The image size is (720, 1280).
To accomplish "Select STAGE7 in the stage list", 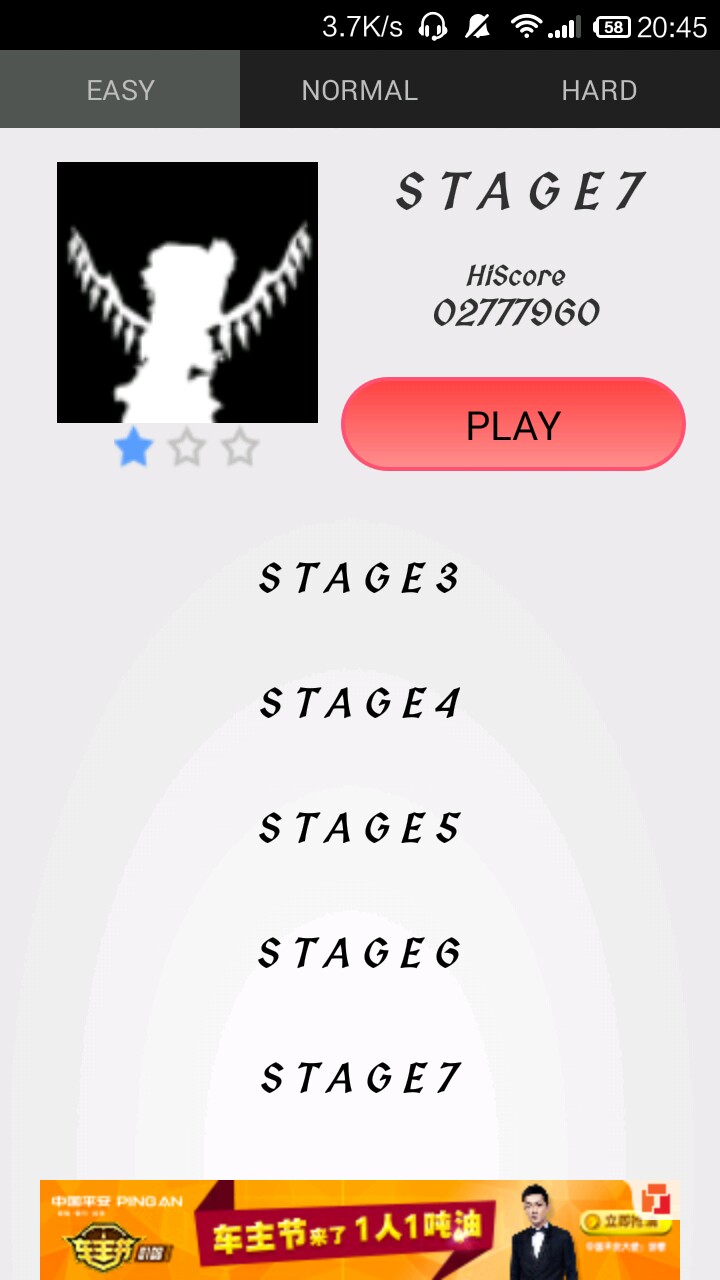I will (360, 1078).
